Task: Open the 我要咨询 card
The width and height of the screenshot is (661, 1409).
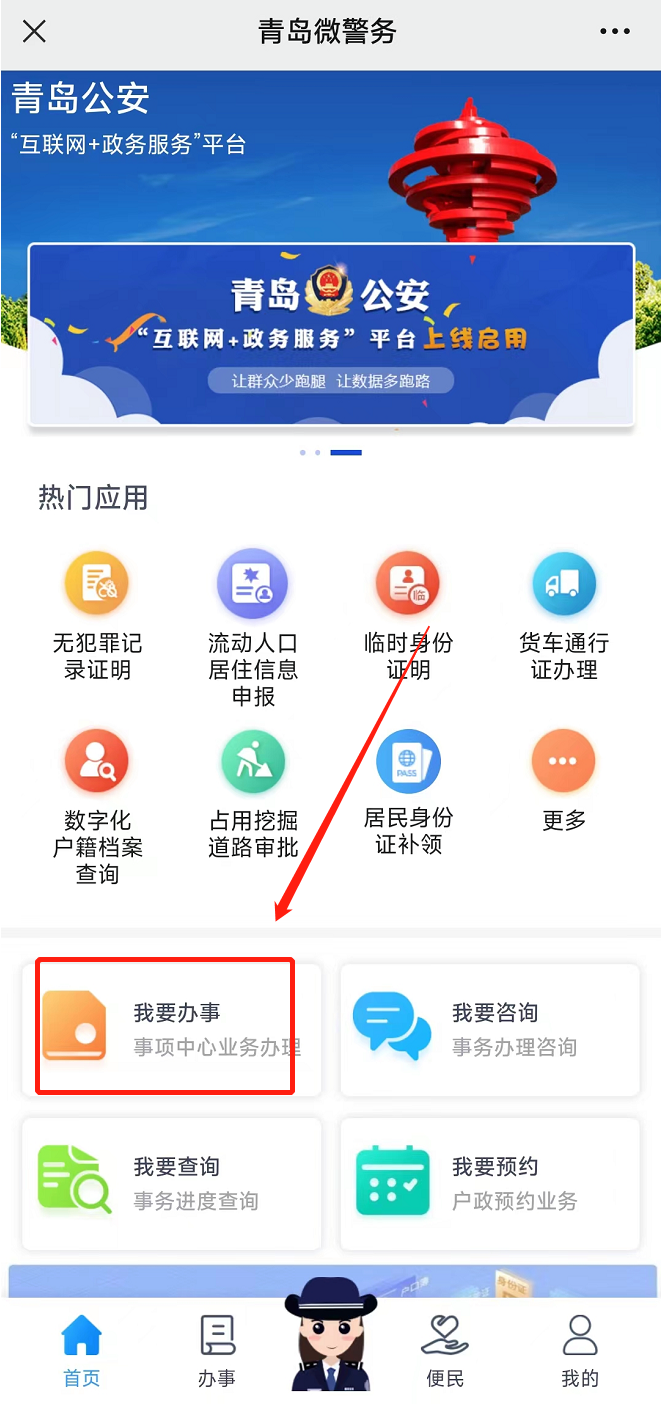Action: (490, 1030)
